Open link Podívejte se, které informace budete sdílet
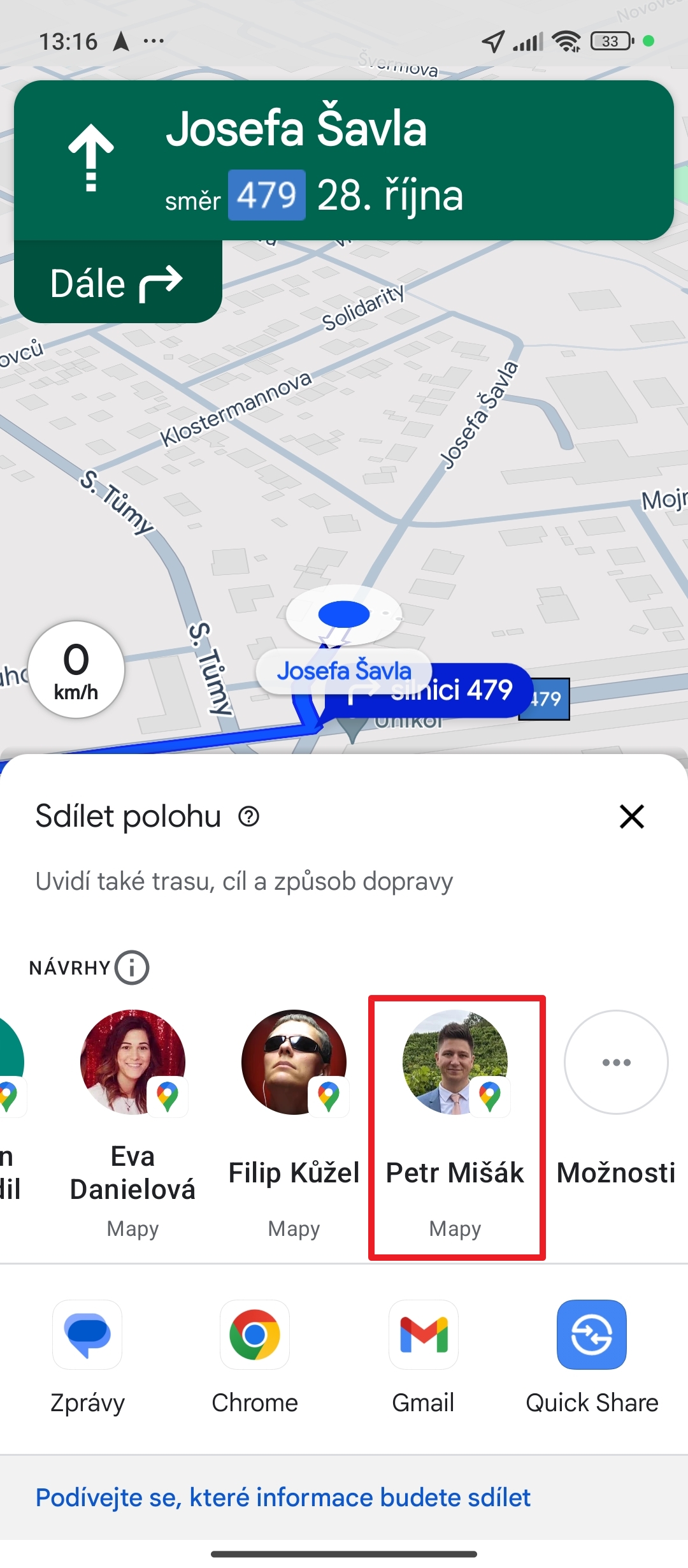Screen dimensions: 688x1568 coord(283,1497)
